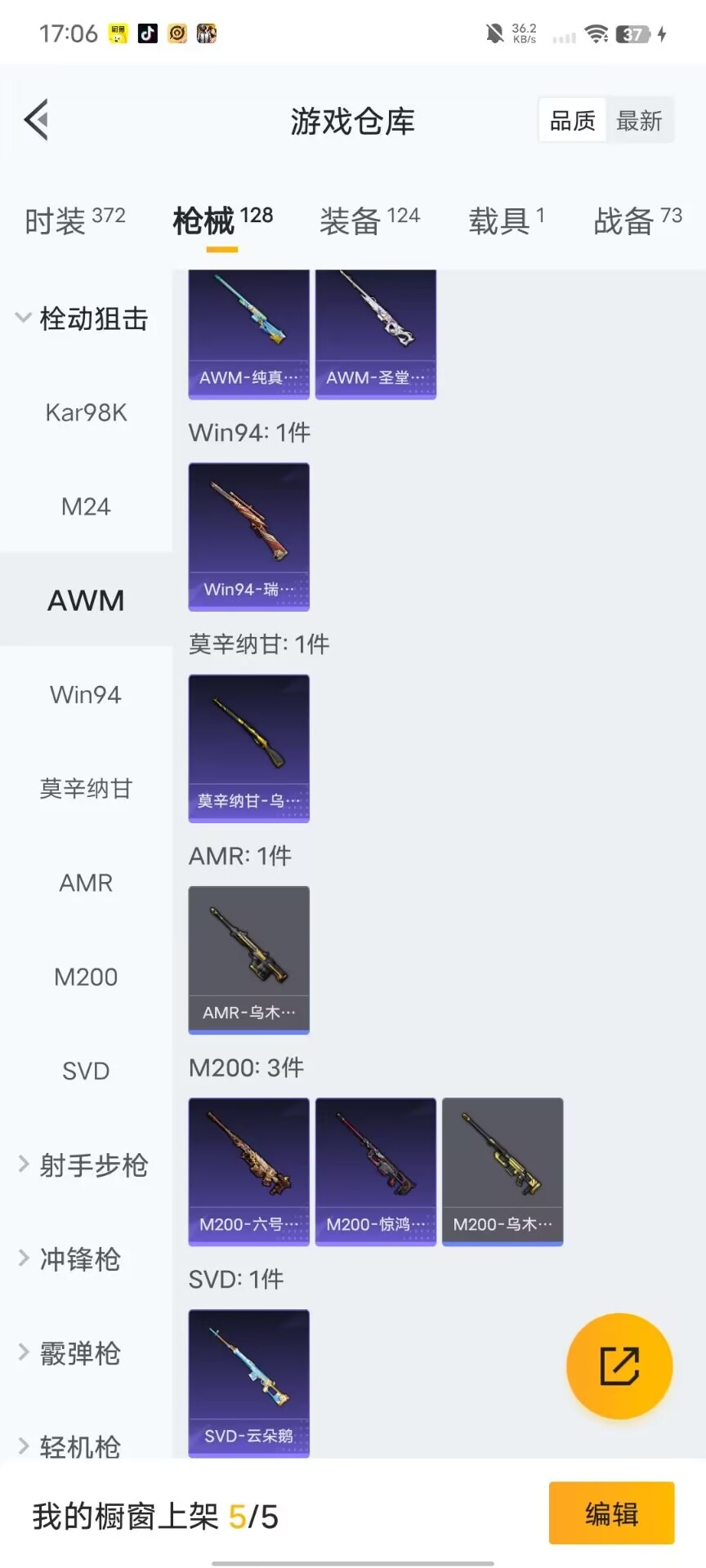Viewport: 706px width, 1568px height.
Task: Switch to the 时装 tab
Action: 74,220
